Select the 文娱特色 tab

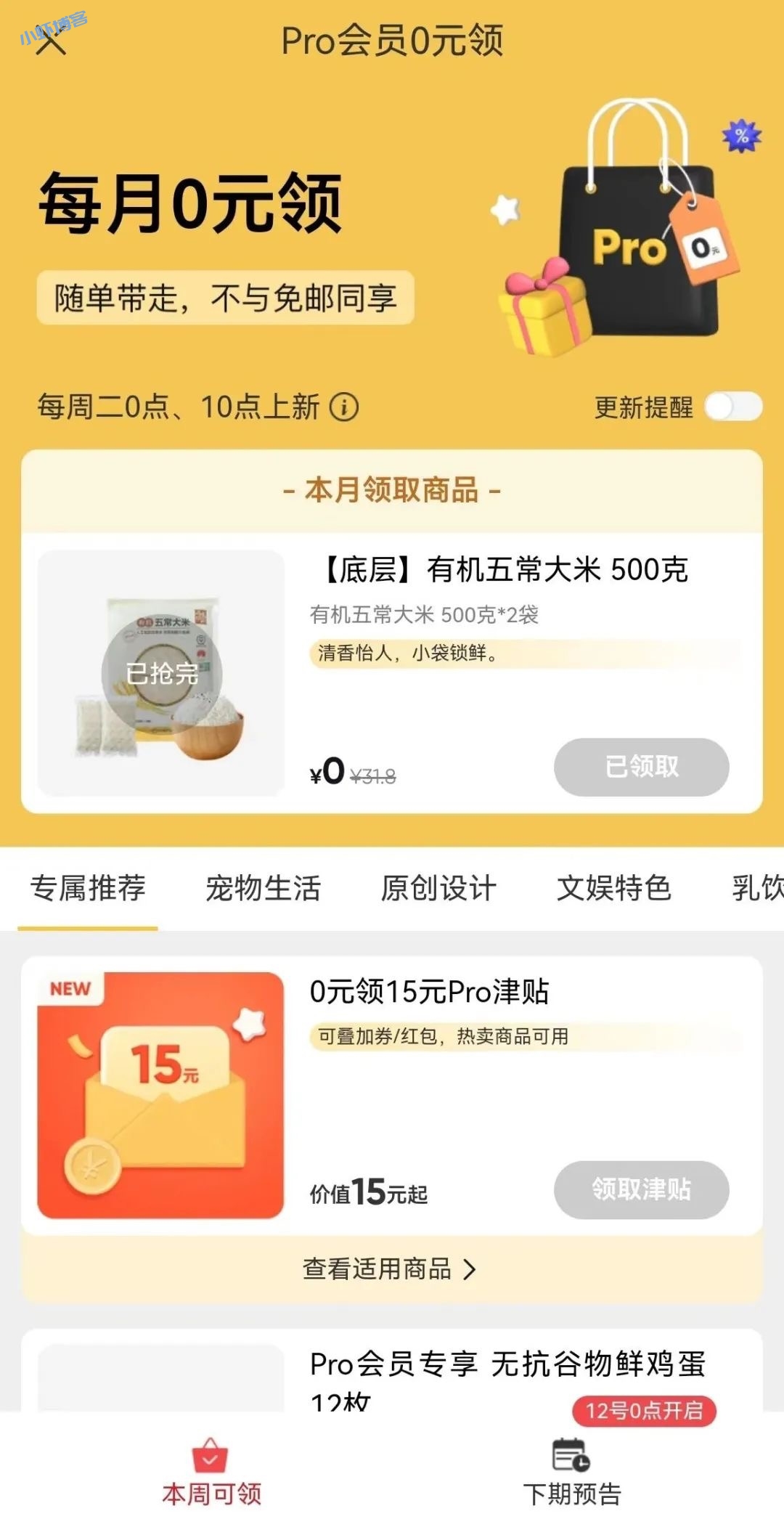[x=616, y=887]
